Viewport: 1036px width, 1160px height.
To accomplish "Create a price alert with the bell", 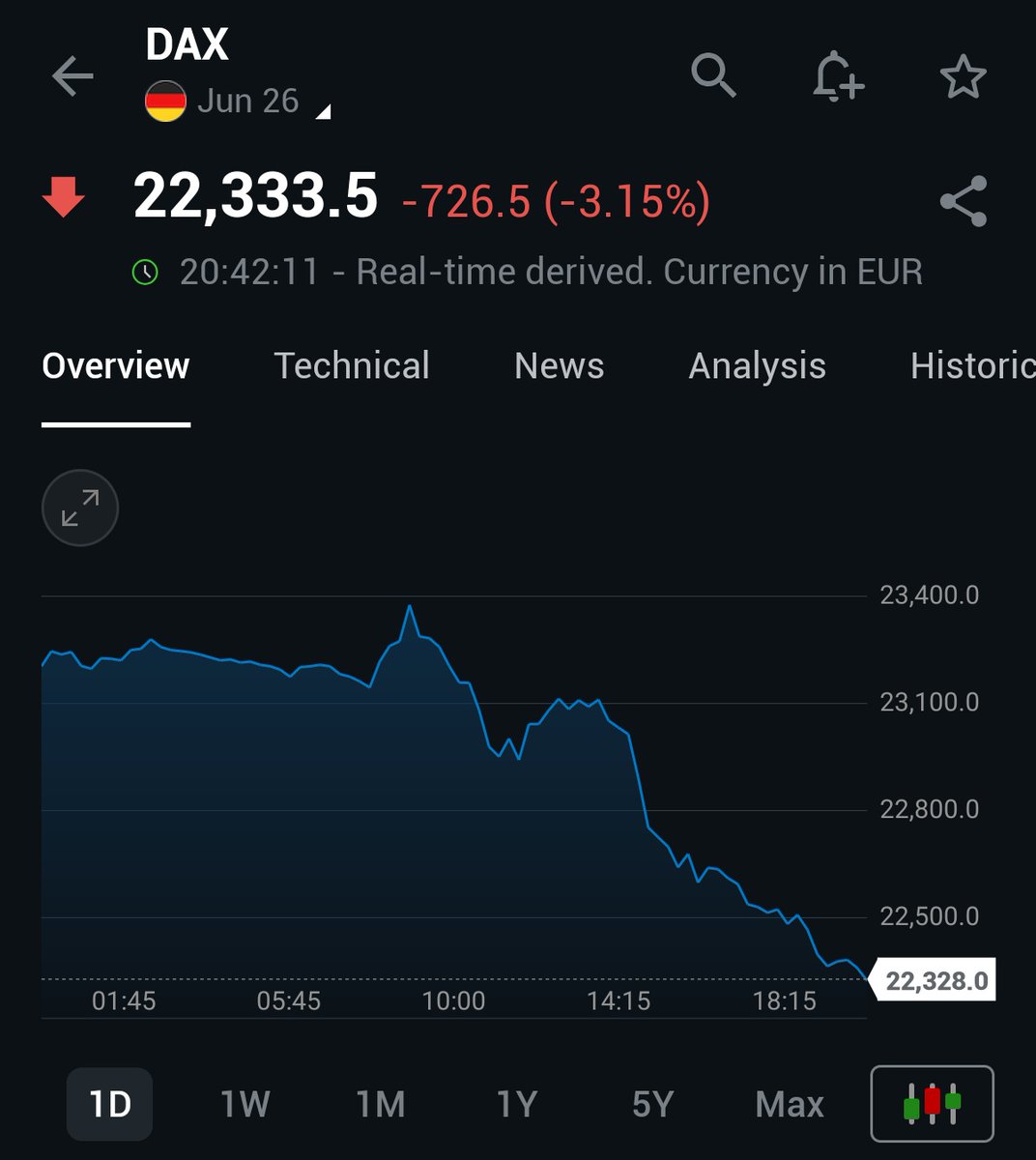I will 837,76.
